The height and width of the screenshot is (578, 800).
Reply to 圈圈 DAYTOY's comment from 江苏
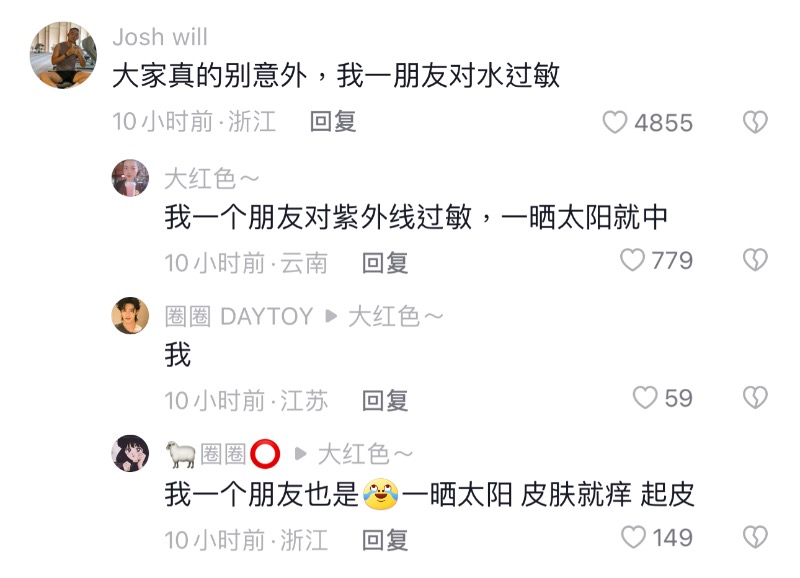385,400
